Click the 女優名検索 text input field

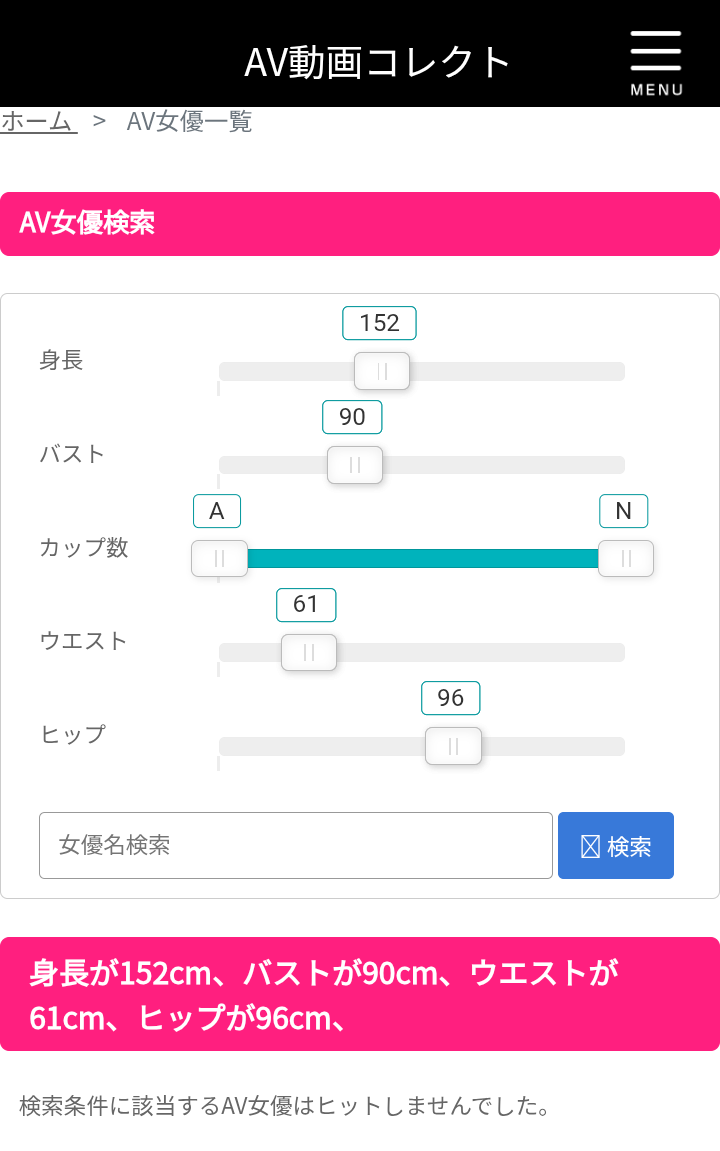(295, 845)
